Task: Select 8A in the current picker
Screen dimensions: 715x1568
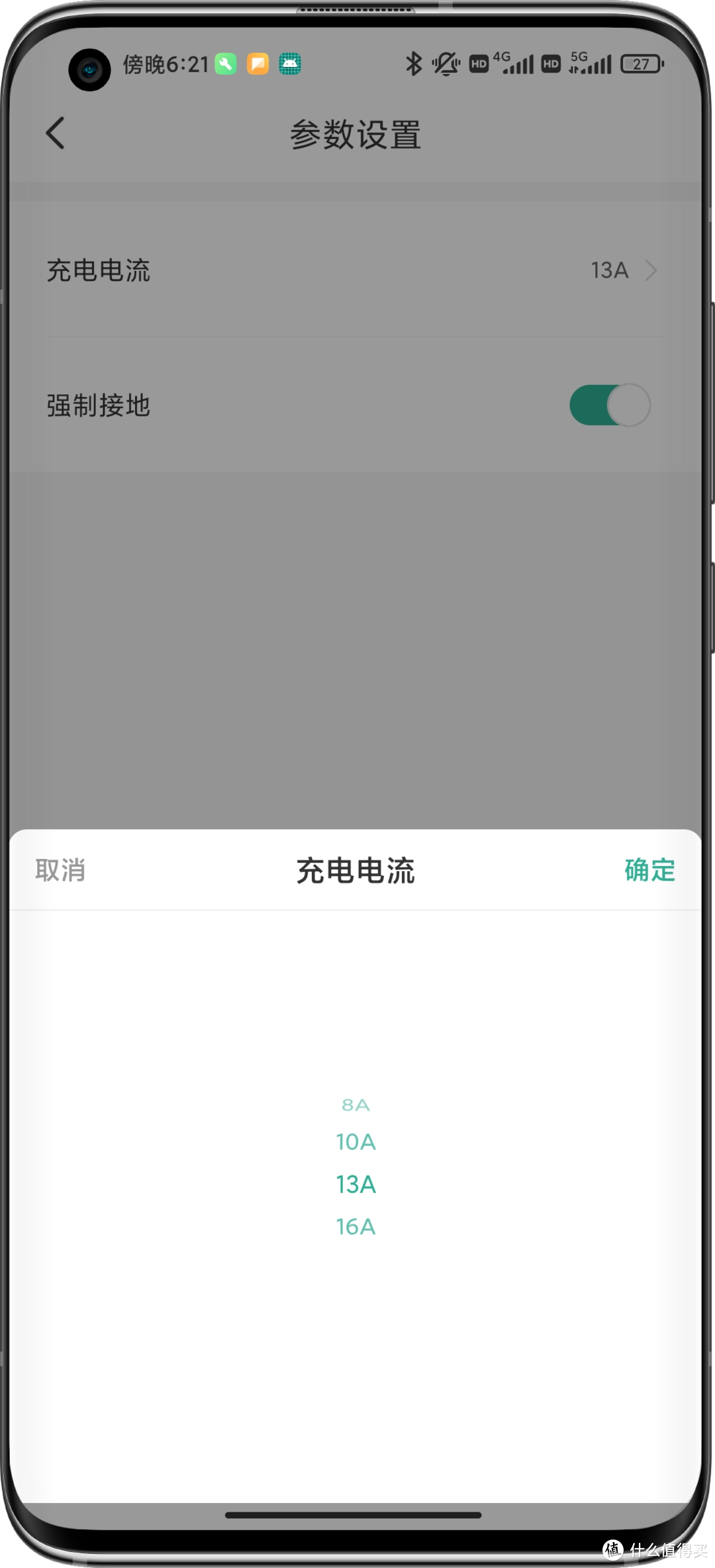Action: pyautogui.click(x=356, y=1105)
